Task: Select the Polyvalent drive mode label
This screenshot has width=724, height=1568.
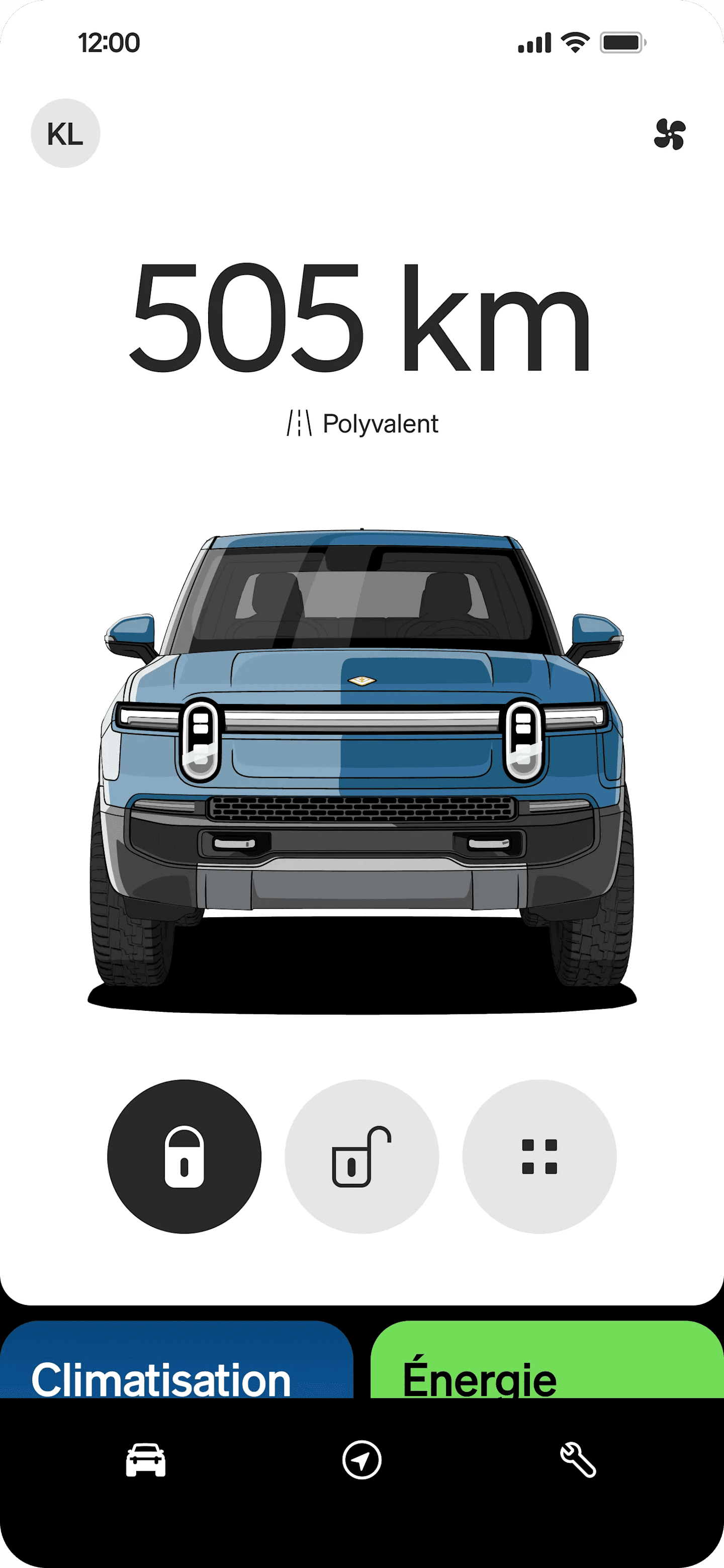Action: (363, 423)
